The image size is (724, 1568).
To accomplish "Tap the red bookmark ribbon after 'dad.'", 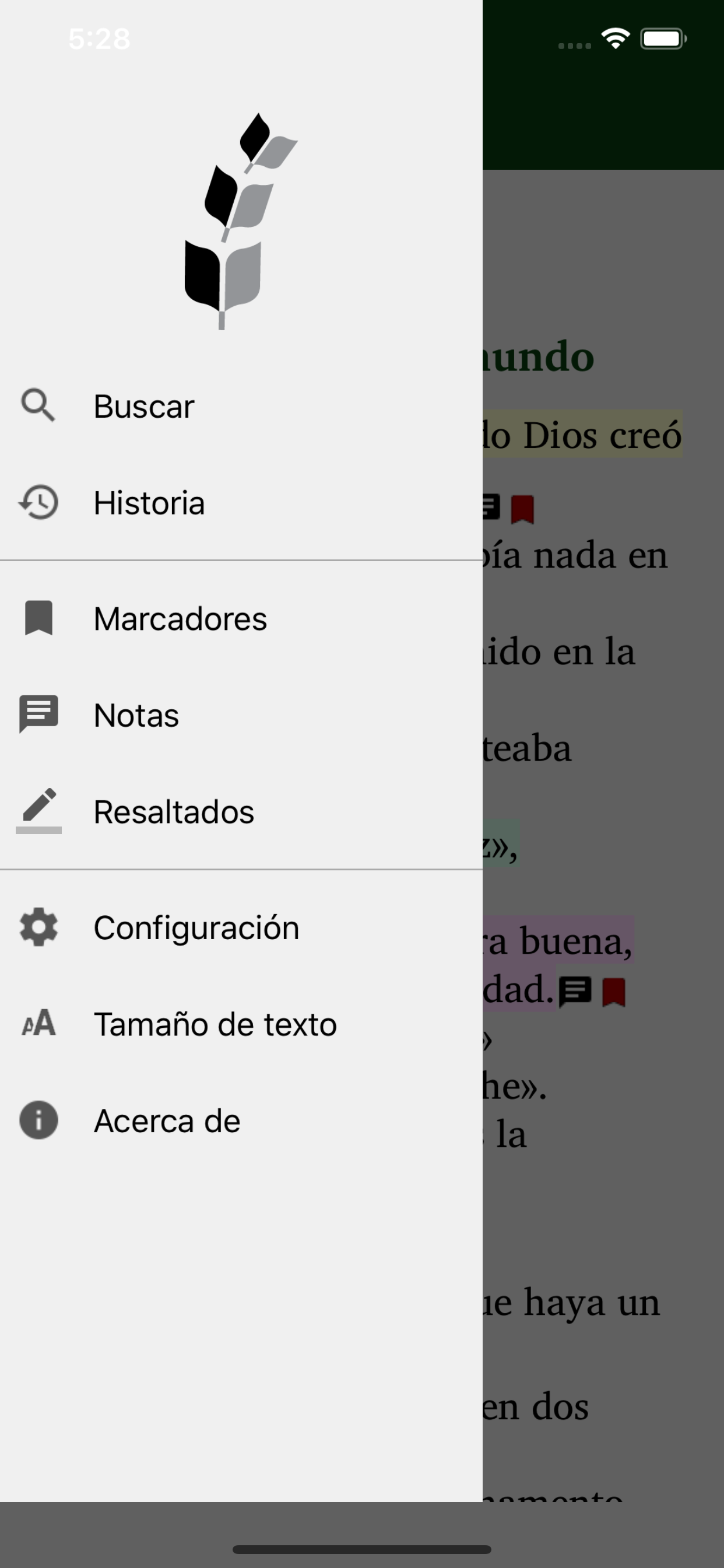I will click(614, 989).
